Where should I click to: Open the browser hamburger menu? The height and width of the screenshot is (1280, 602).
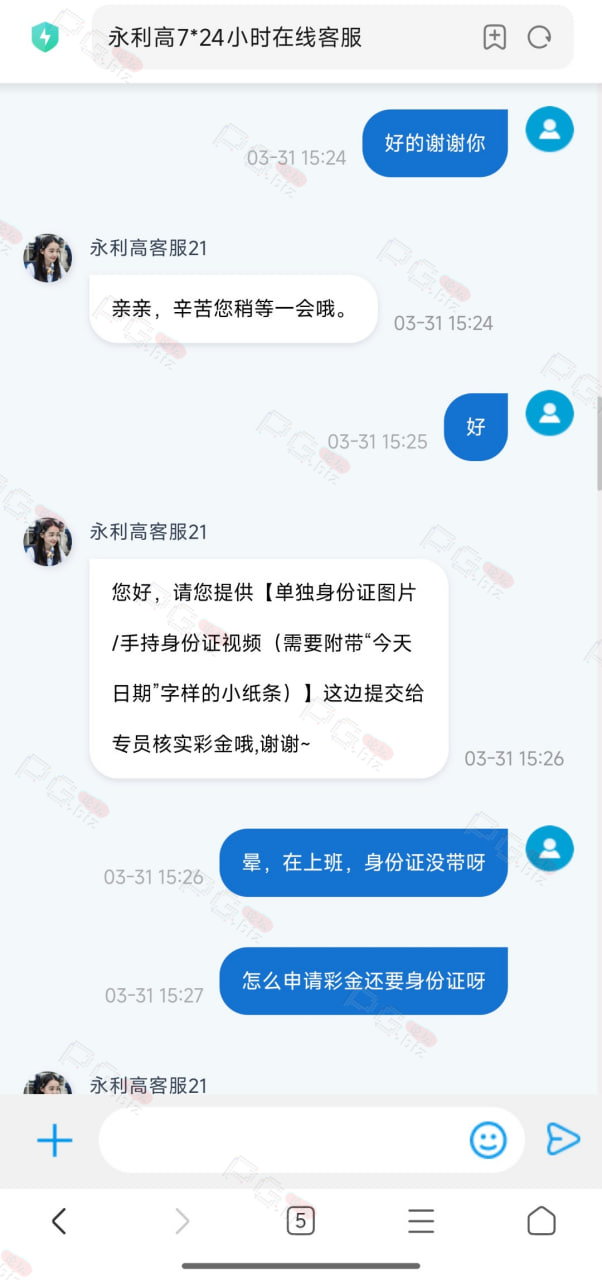click(x=421, y=1220)
